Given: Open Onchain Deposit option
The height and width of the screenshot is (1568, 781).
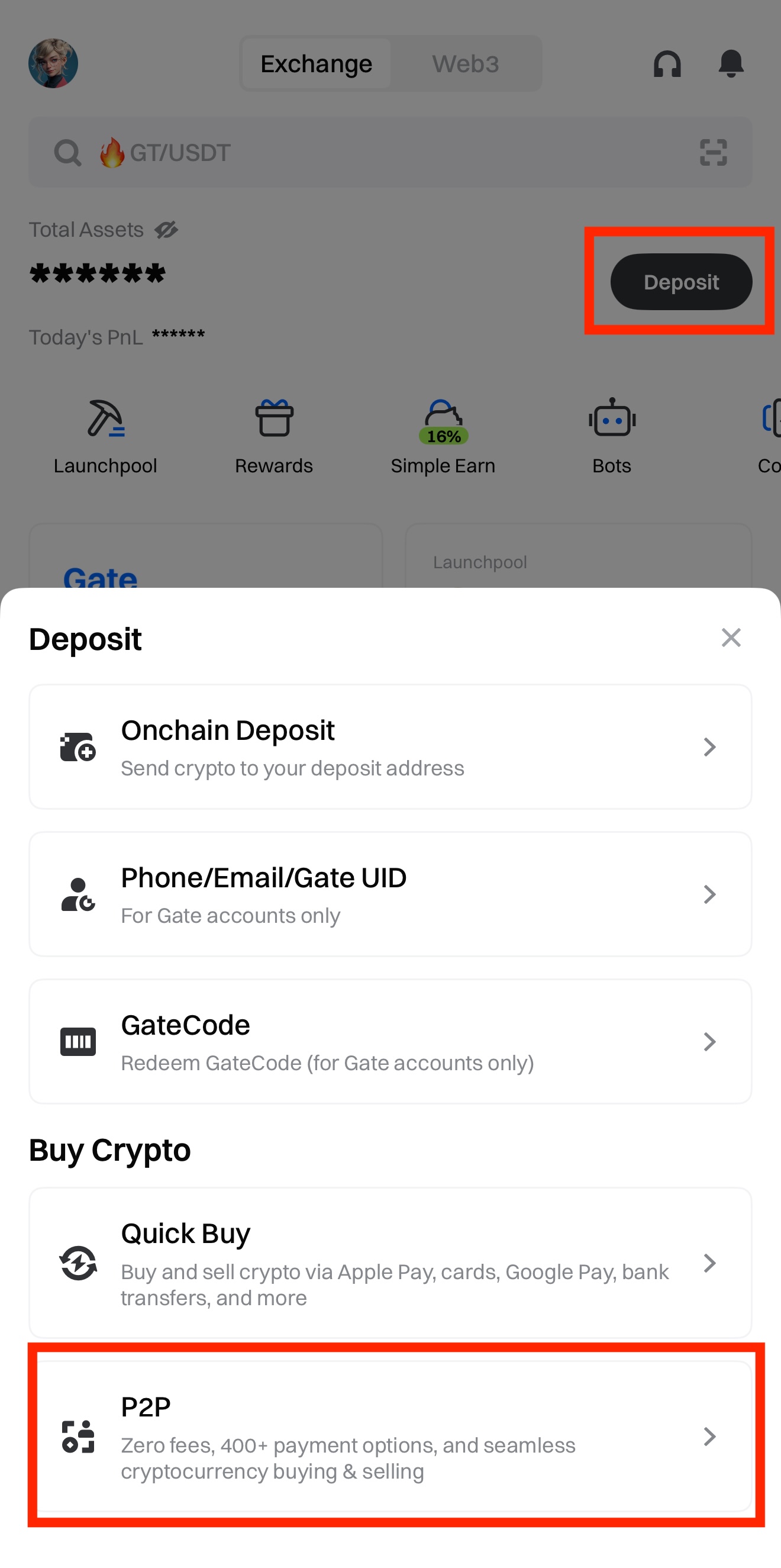Looking at the screenshot, I should point(390,747).
